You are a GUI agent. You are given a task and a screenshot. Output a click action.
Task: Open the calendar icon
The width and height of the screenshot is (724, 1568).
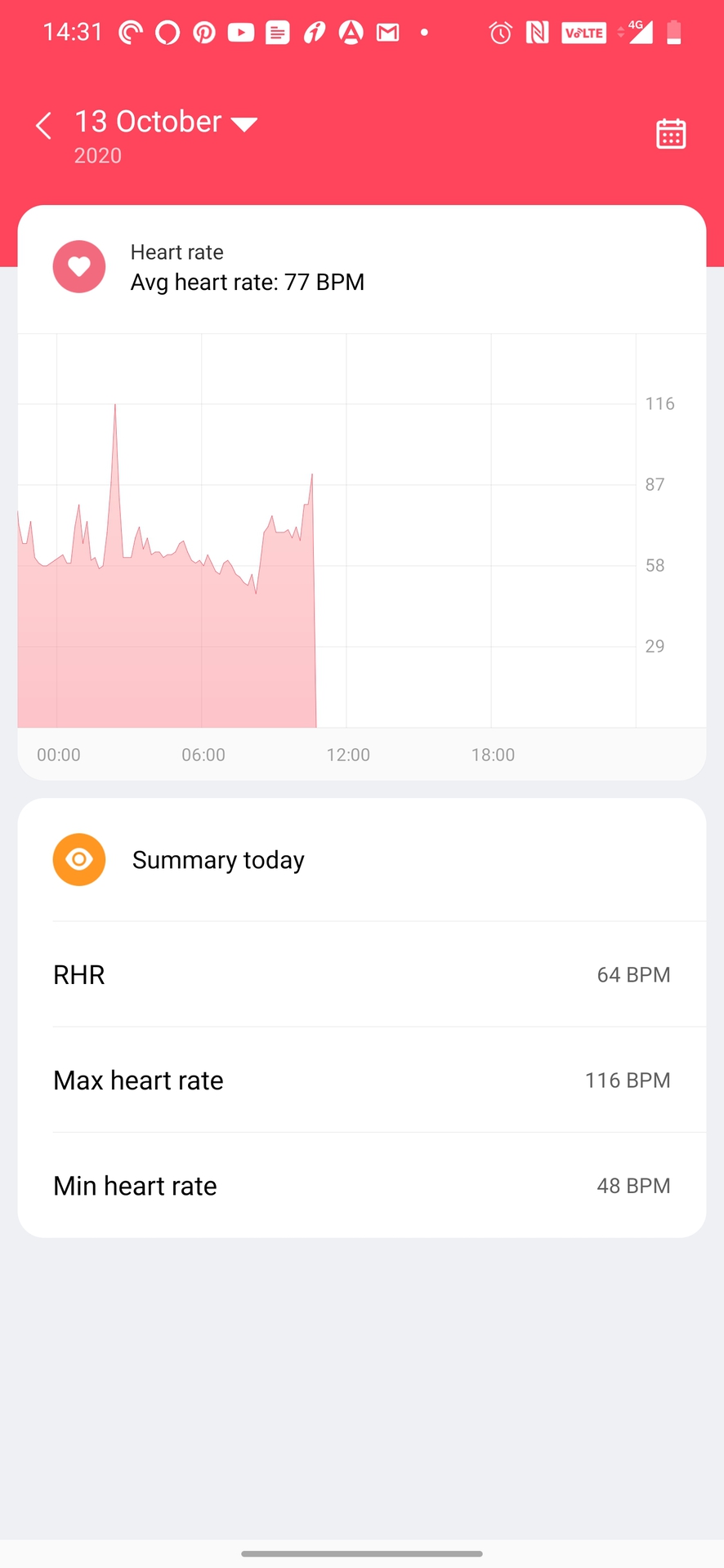(670, 134)
